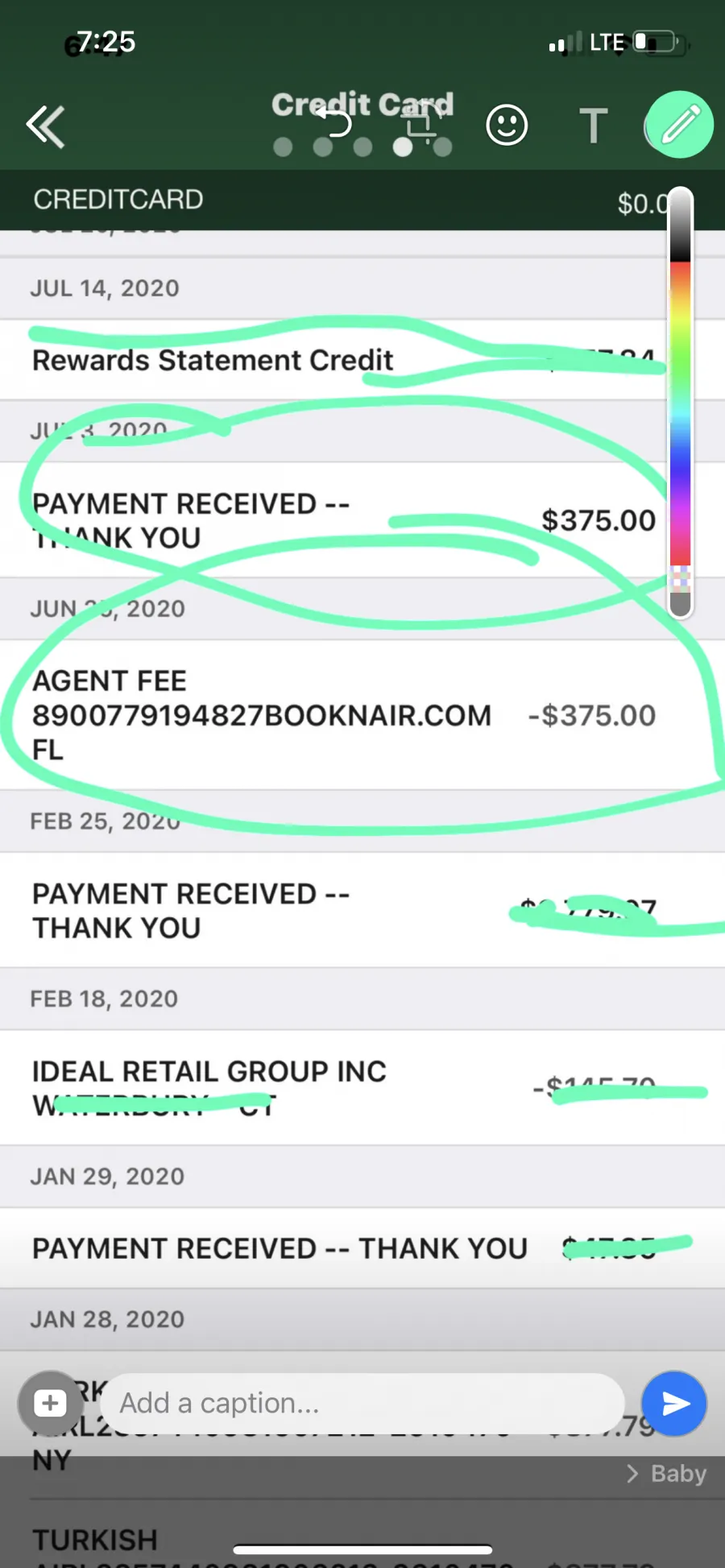
Task: Add an emoji sticker to the image
Action: coord(507,125)
